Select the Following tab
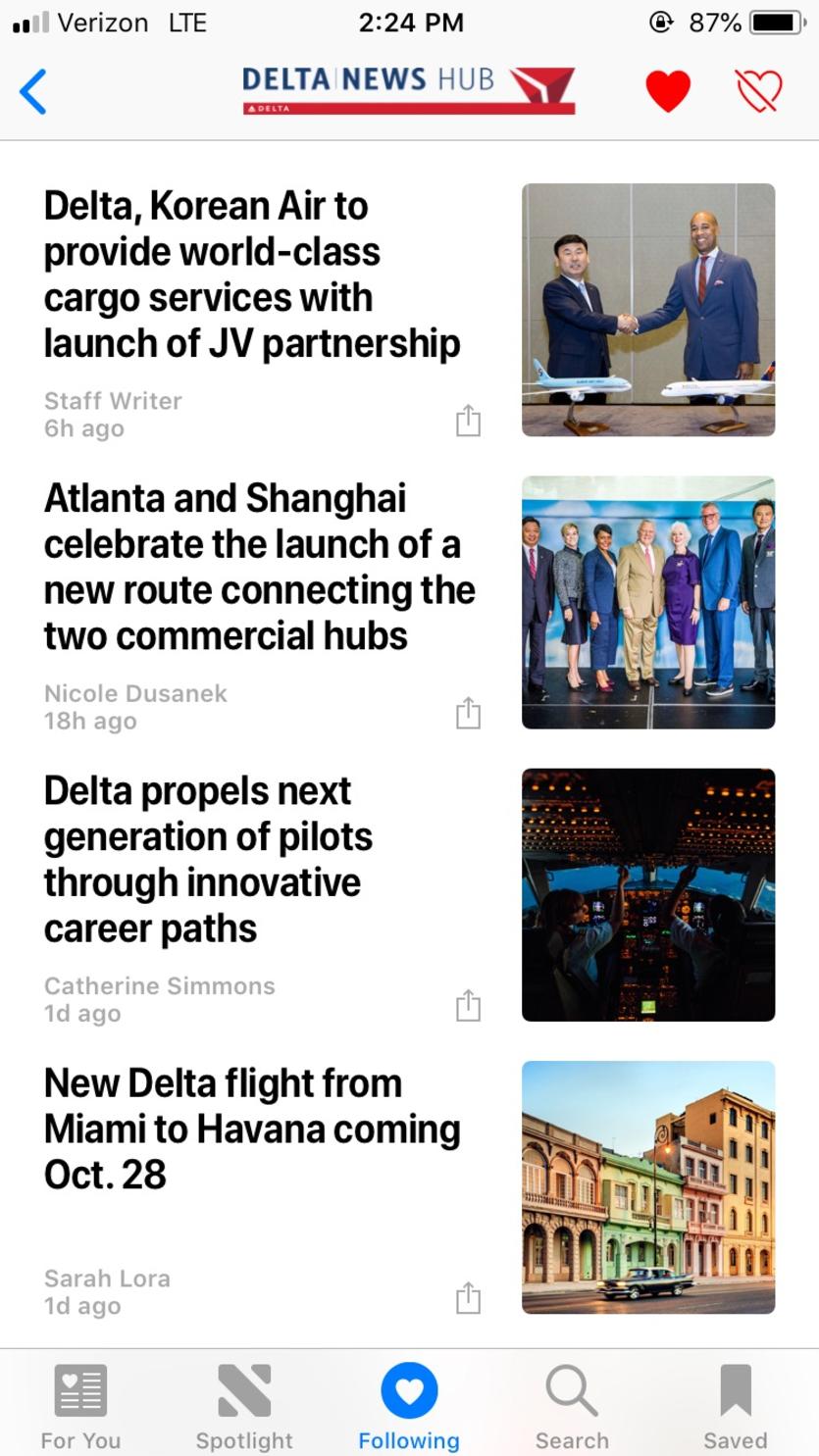 pyautogui.click(x=409, y=1405)
